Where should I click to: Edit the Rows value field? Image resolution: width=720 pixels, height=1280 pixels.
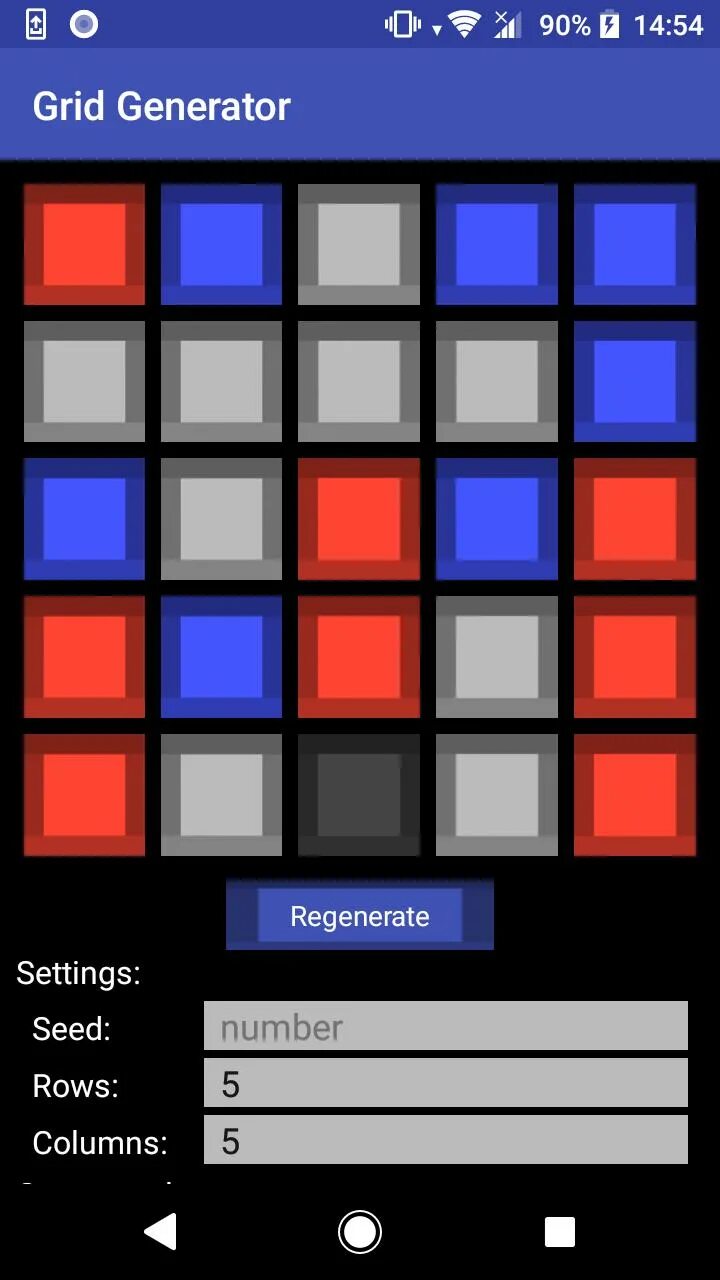coord(446,1083)
